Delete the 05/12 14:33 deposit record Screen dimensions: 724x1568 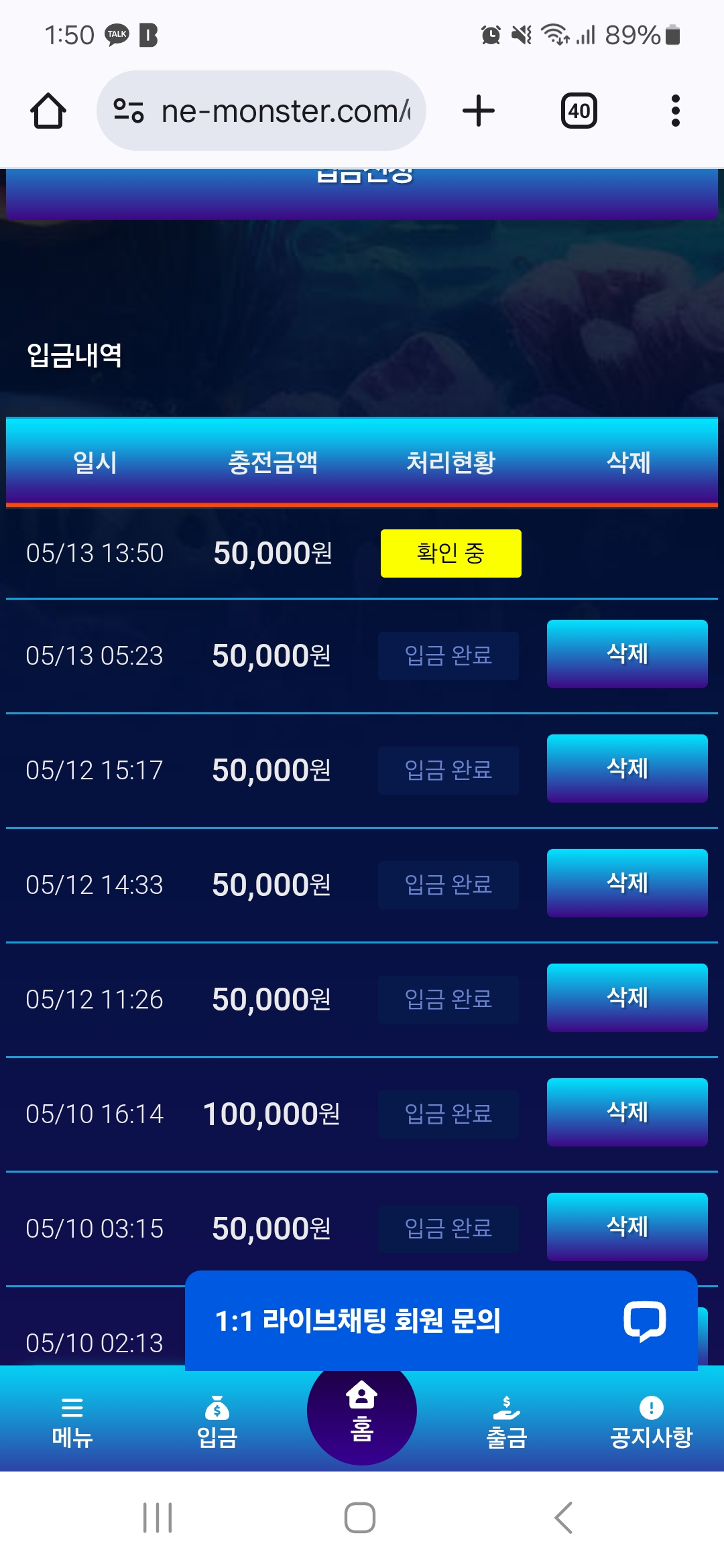pyautogui.click(x=627, y=883)
